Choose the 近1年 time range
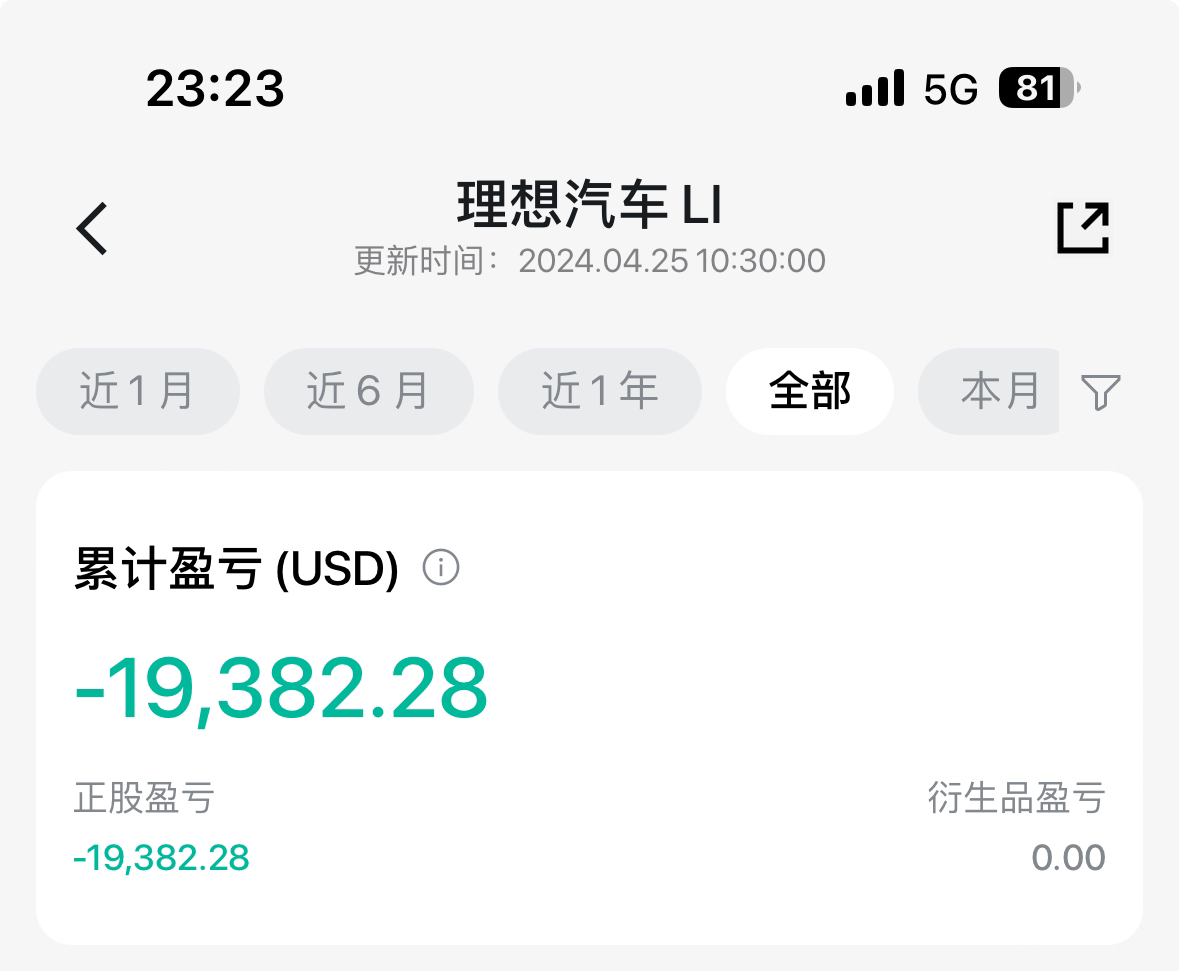Screen dimensions: 1179x971 coord(599,391)
